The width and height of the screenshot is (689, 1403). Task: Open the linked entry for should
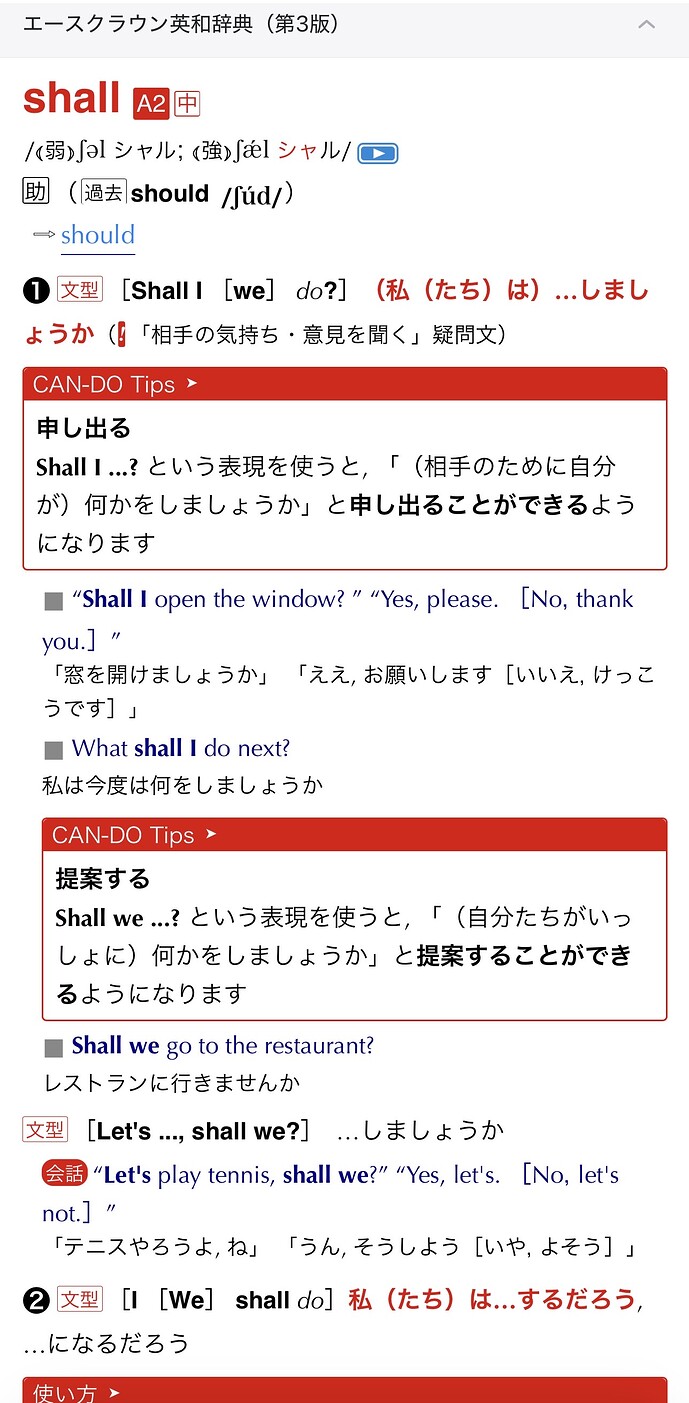[97, 235]
